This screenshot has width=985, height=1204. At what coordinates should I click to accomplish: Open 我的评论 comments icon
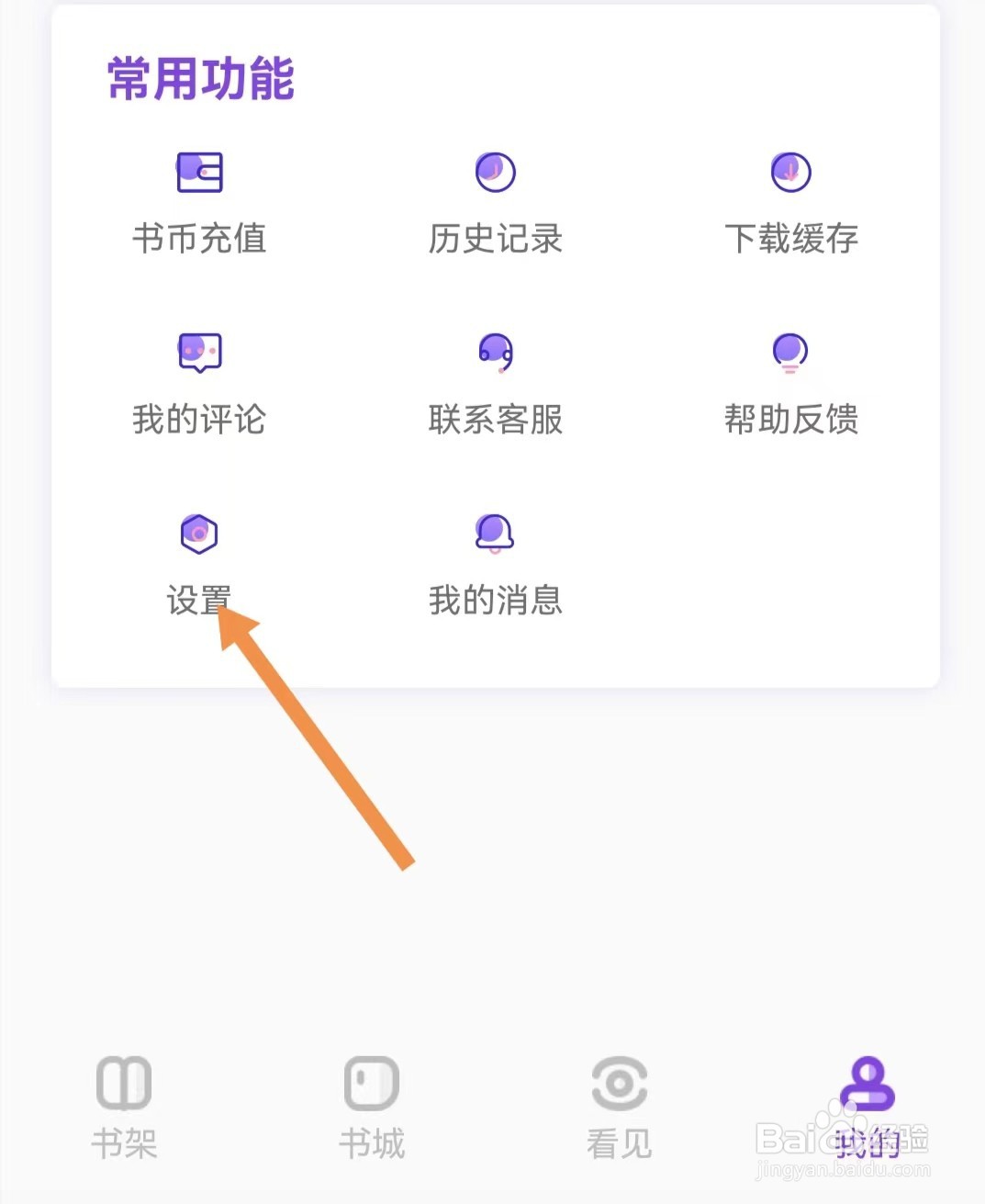(x=200, y=353)
